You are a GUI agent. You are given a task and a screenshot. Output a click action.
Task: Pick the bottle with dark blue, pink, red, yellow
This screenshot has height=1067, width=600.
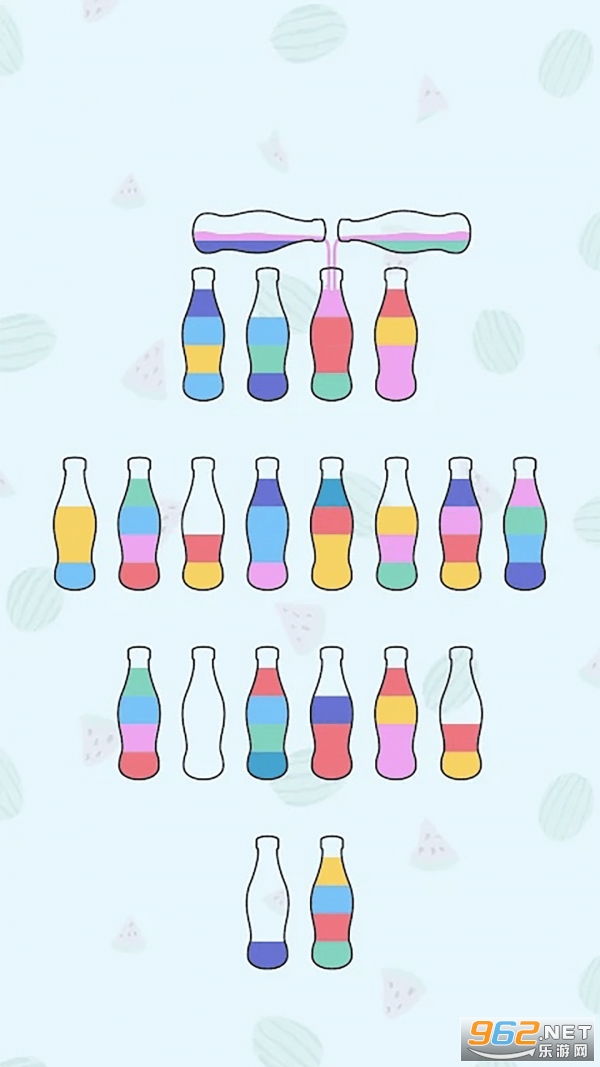[x=460, y=524]
